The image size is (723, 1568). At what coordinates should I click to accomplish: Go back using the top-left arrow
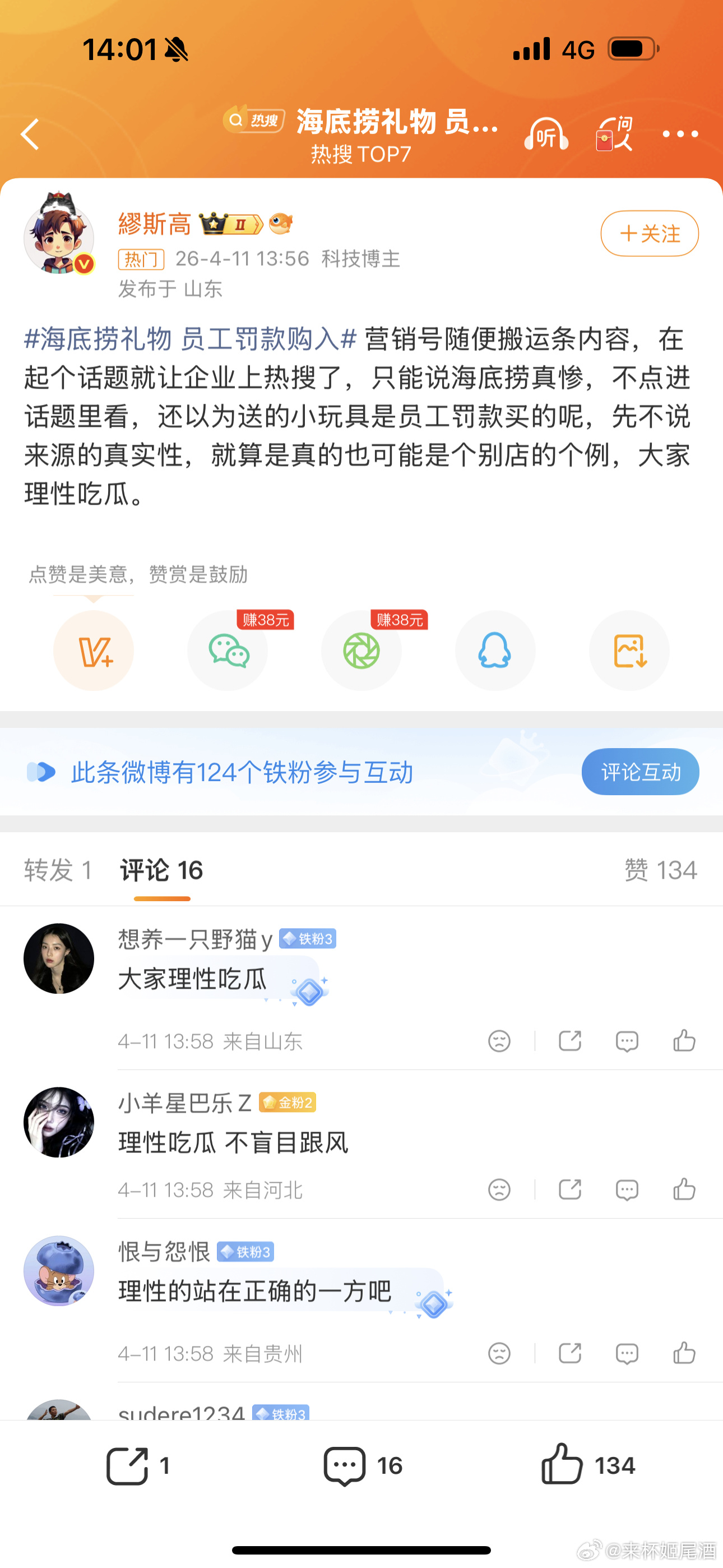[30, 134]
